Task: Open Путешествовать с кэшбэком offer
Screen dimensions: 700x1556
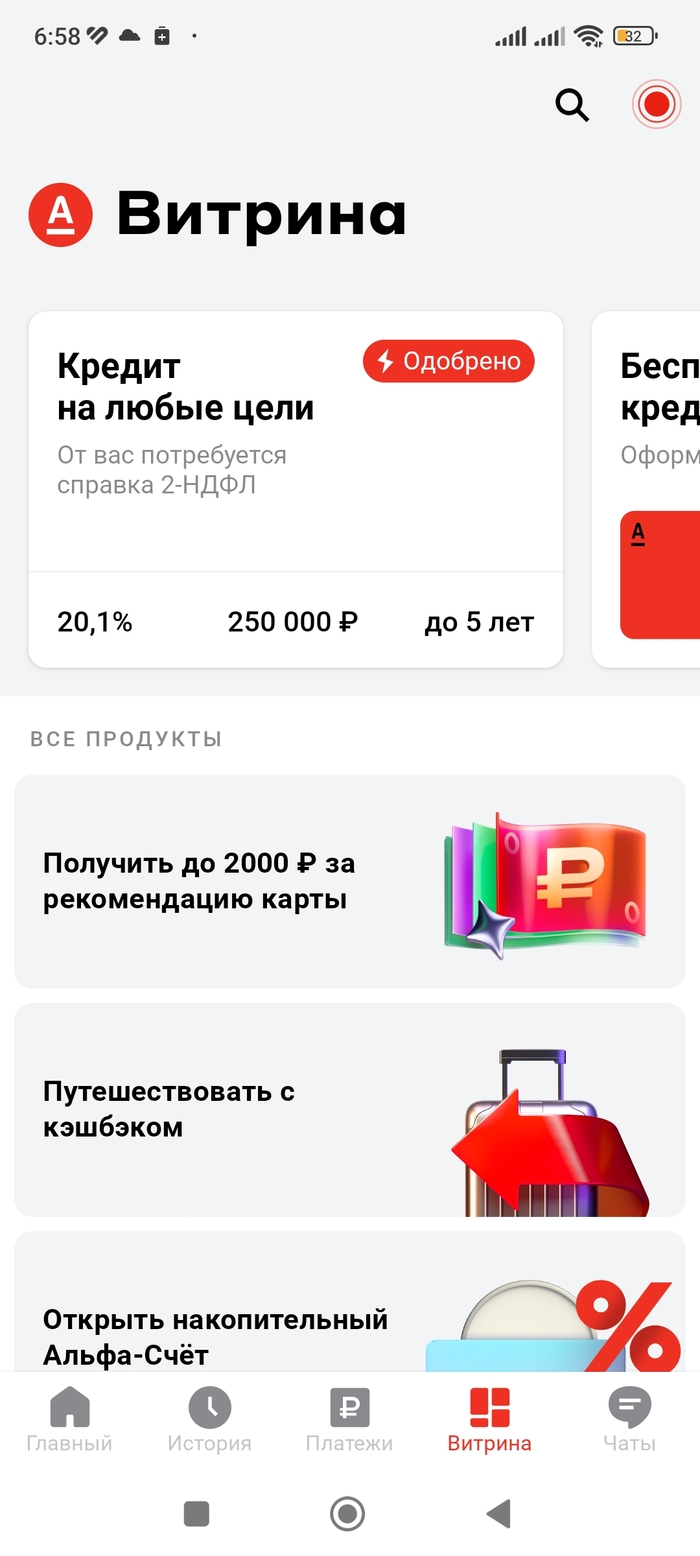Action: point(349,1109)
